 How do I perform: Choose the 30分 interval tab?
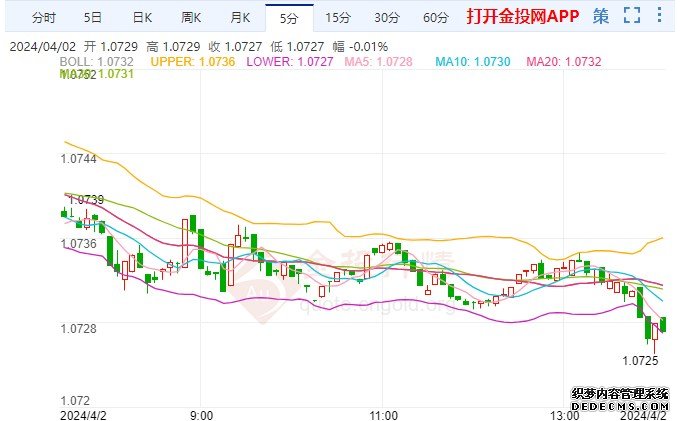[387, 17]
